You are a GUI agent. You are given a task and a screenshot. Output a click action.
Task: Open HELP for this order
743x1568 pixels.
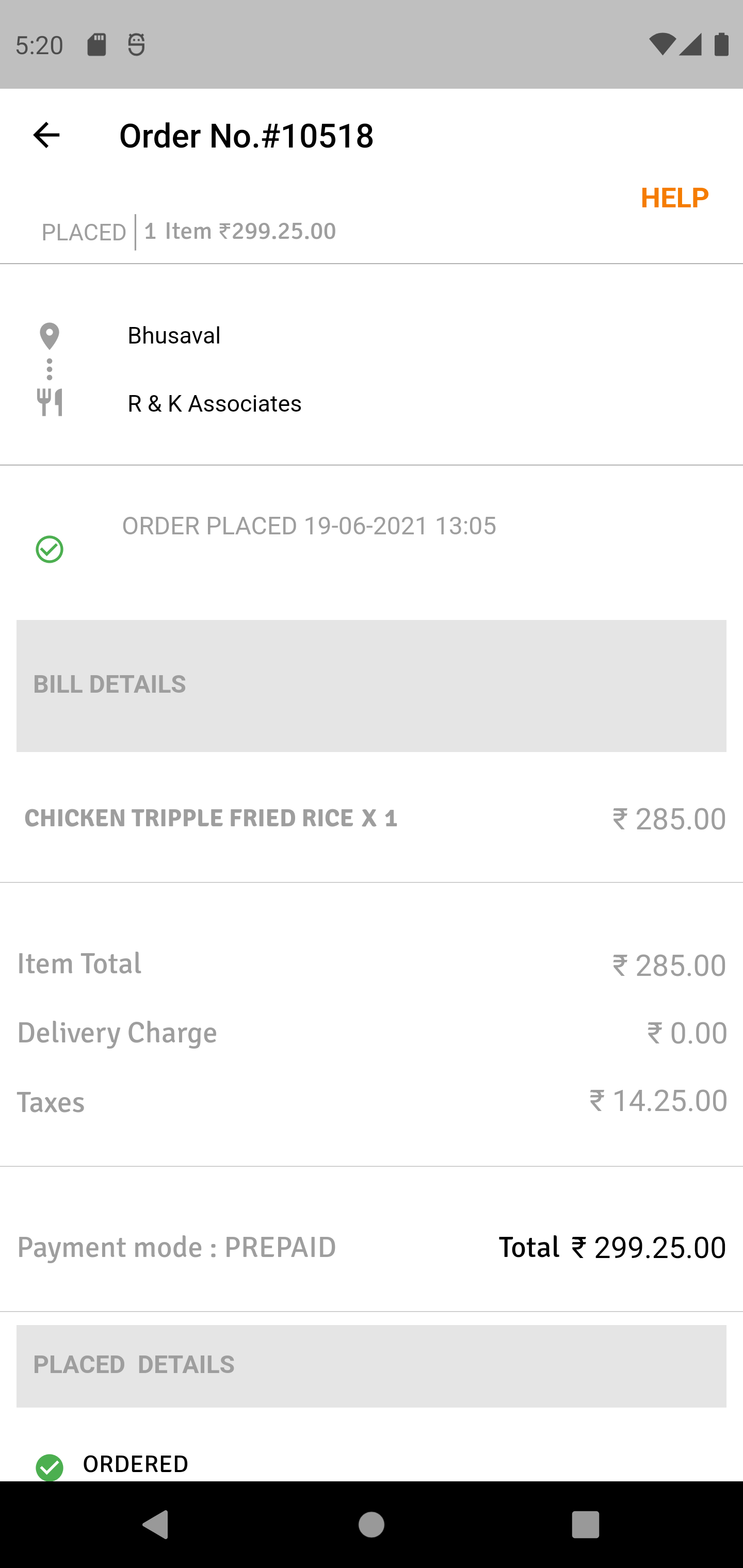(x=674, y=198)
